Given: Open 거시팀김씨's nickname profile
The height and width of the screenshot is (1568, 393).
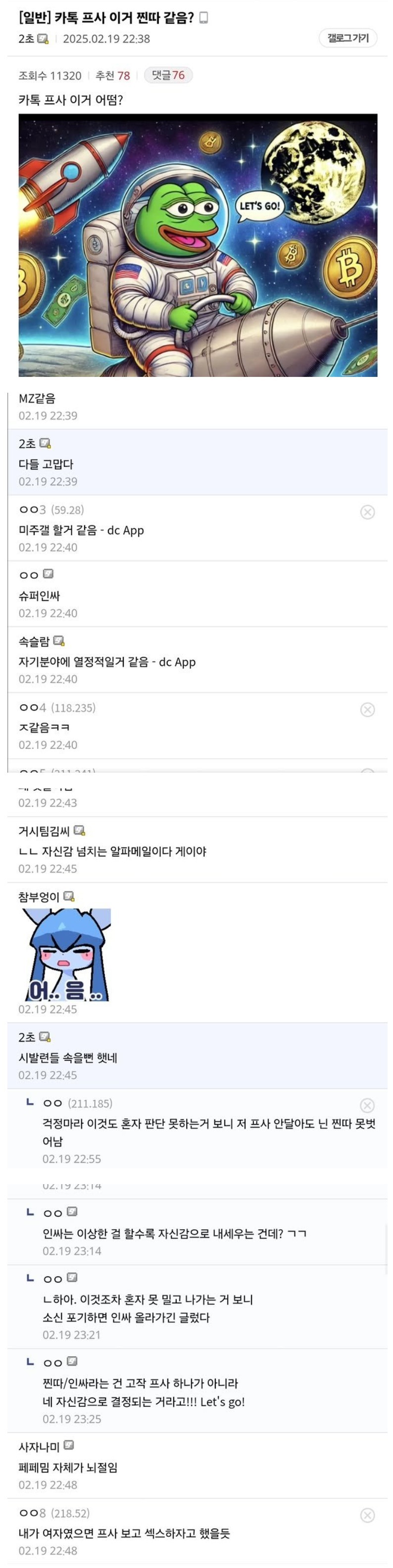Looking at the screenshot, I should point(44,831).
